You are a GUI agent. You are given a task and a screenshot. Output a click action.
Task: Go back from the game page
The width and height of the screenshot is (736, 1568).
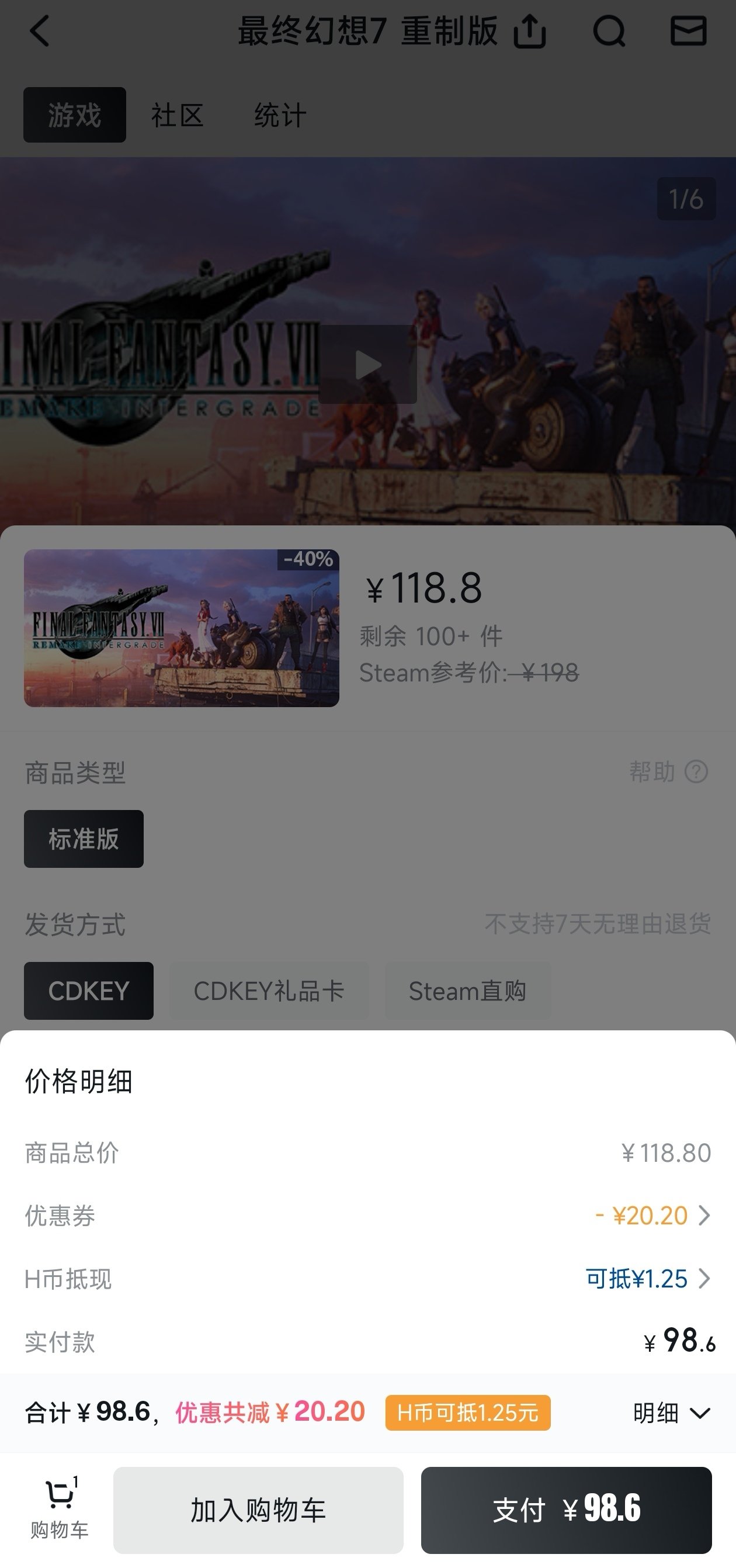40,31
